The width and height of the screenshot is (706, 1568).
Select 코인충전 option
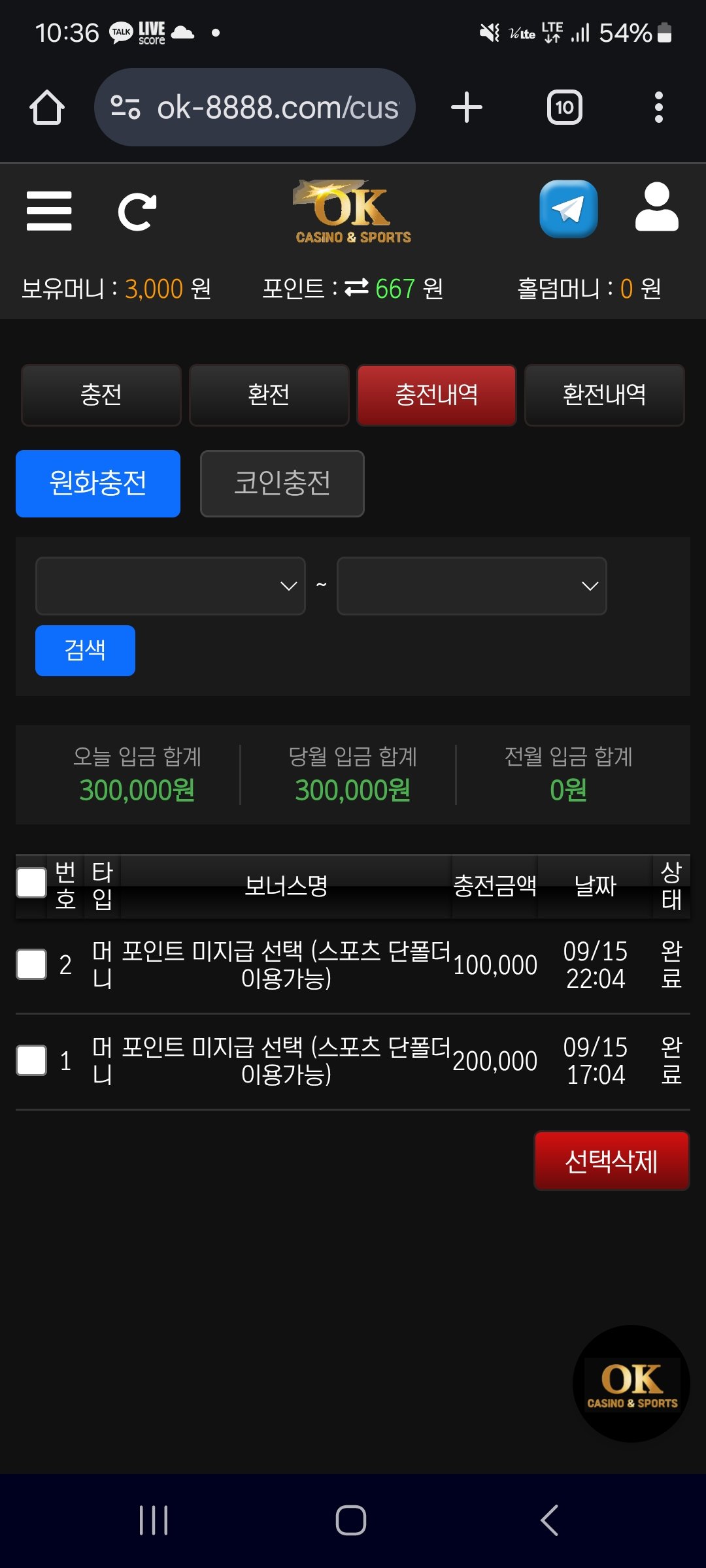pos(282,483)
